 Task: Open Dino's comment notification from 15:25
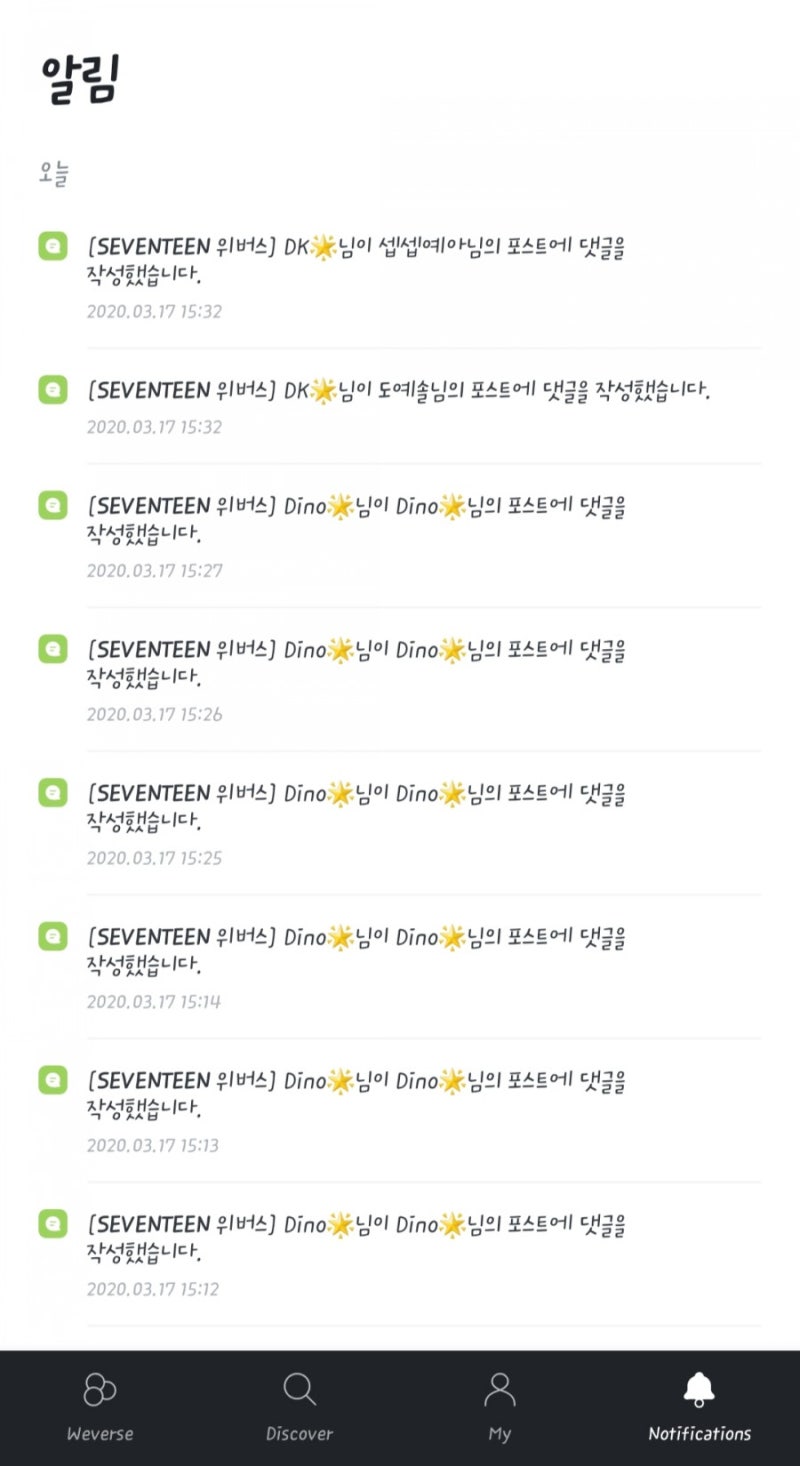coord(400,823)
